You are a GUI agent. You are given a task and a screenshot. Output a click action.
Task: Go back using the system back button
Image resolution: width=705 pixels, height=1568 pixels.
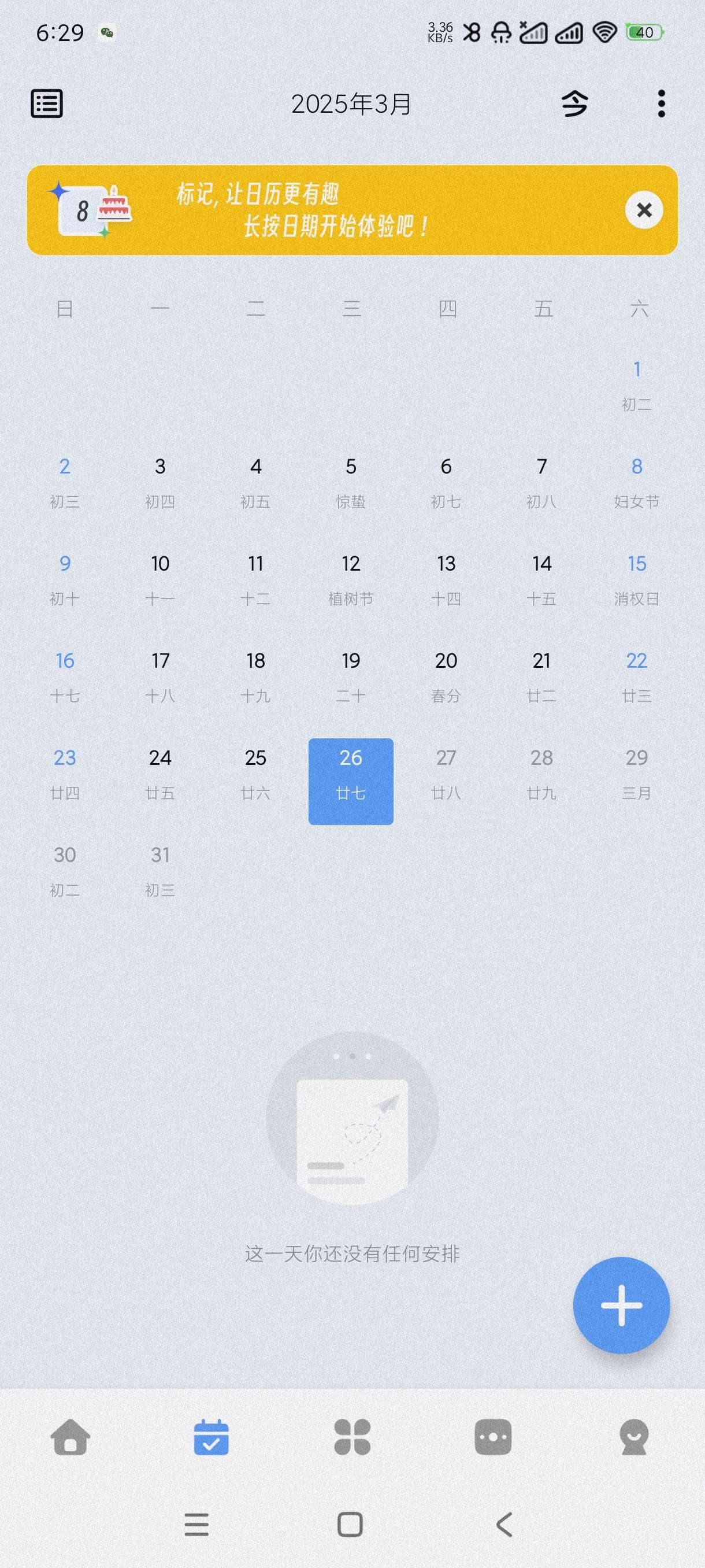(x=504, y=1525)
